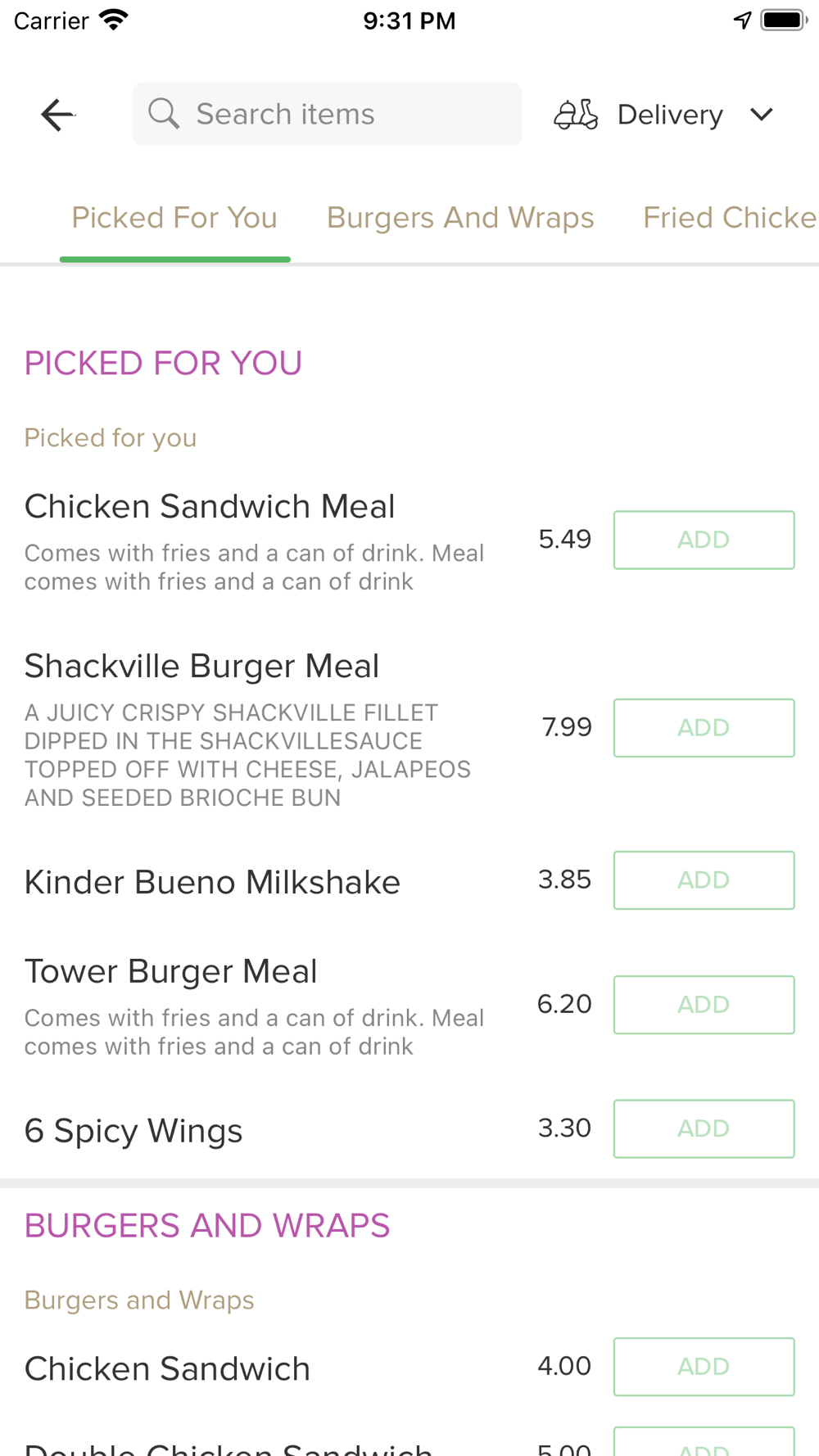Switch to Burgers And Wraps tab
Viewport: 819px width, 1456px height.
click(460, 218)
